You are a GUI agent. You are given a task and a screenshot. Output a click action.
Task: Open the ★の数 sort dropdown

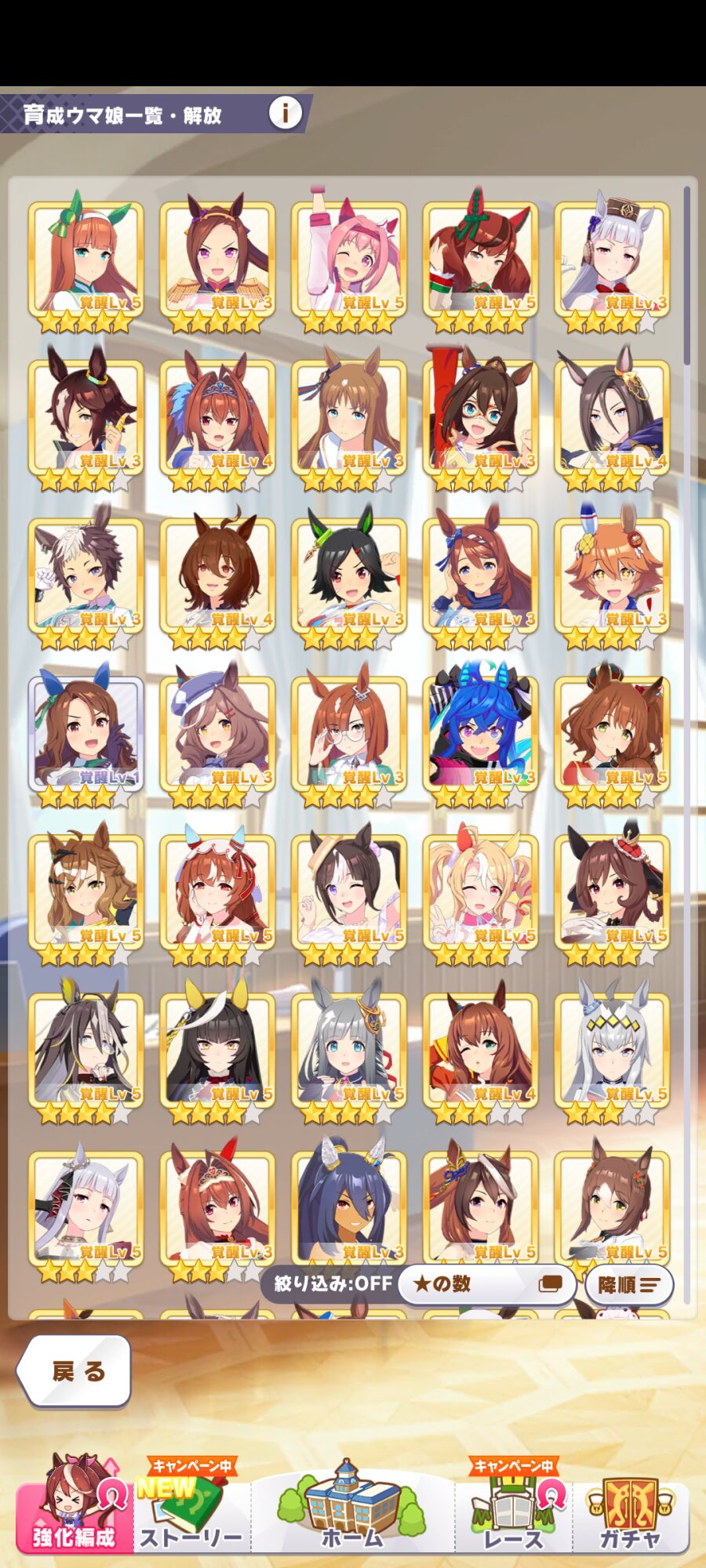pos(487,1284)
